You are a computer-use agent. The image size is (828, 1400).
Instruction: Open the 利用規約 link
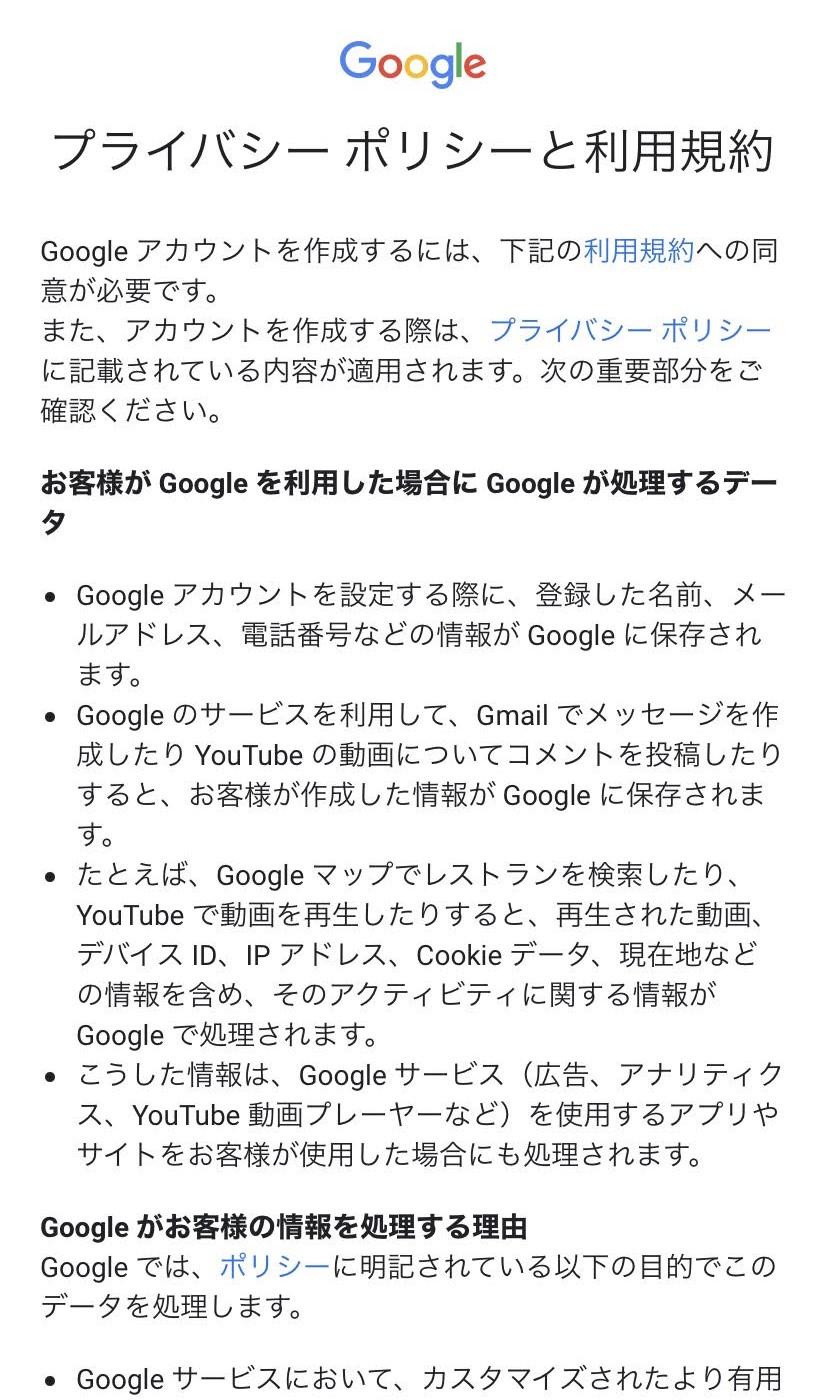click(638, 251)
